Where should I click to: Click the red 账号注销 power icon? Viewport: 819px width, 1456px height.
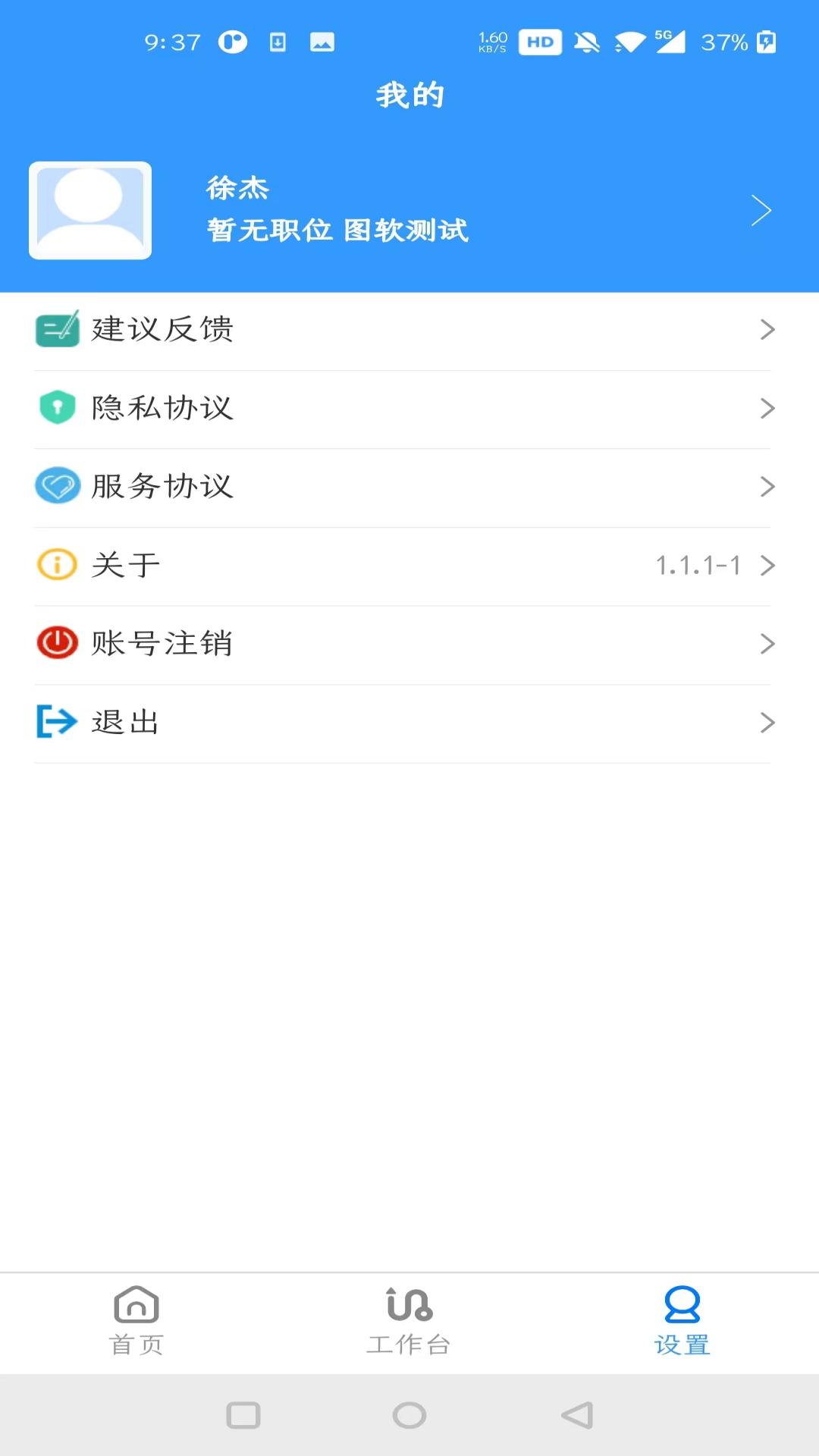(x=55, y=642)
